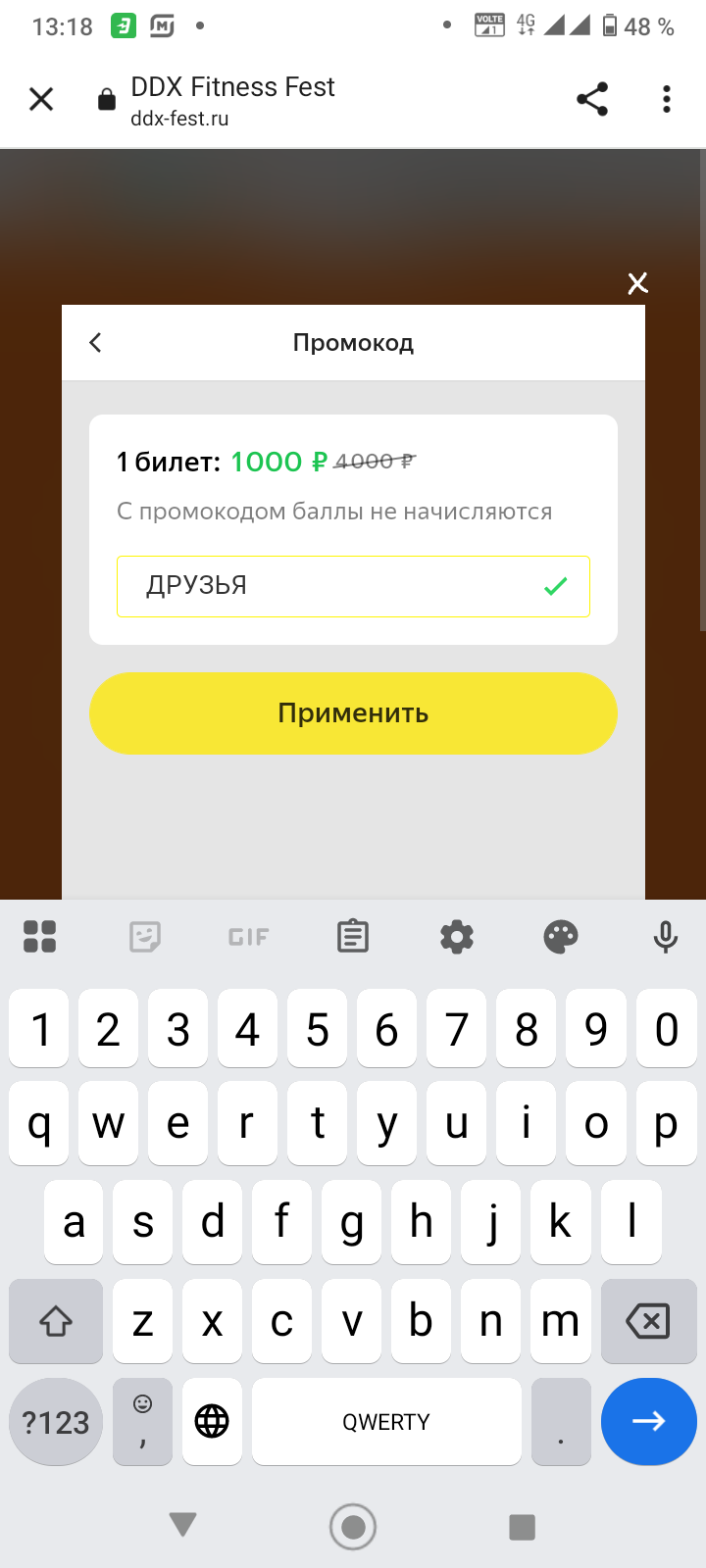This screenshot has width=706, height=1568.
Task: Submit with the blue arrow key
Action: click(648, 1421)
